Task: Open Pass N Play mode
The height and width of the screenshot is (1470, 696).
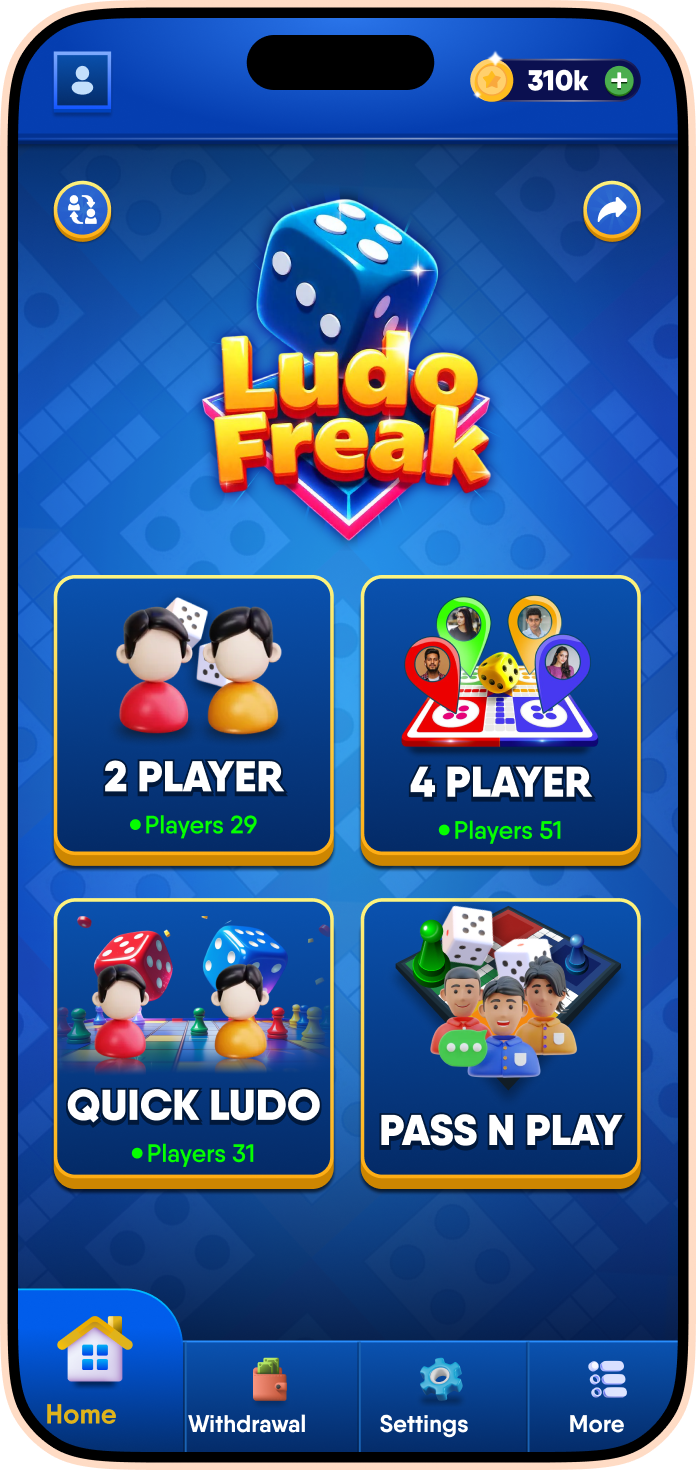Action: pyautogui.click(x=500, y=1040)
